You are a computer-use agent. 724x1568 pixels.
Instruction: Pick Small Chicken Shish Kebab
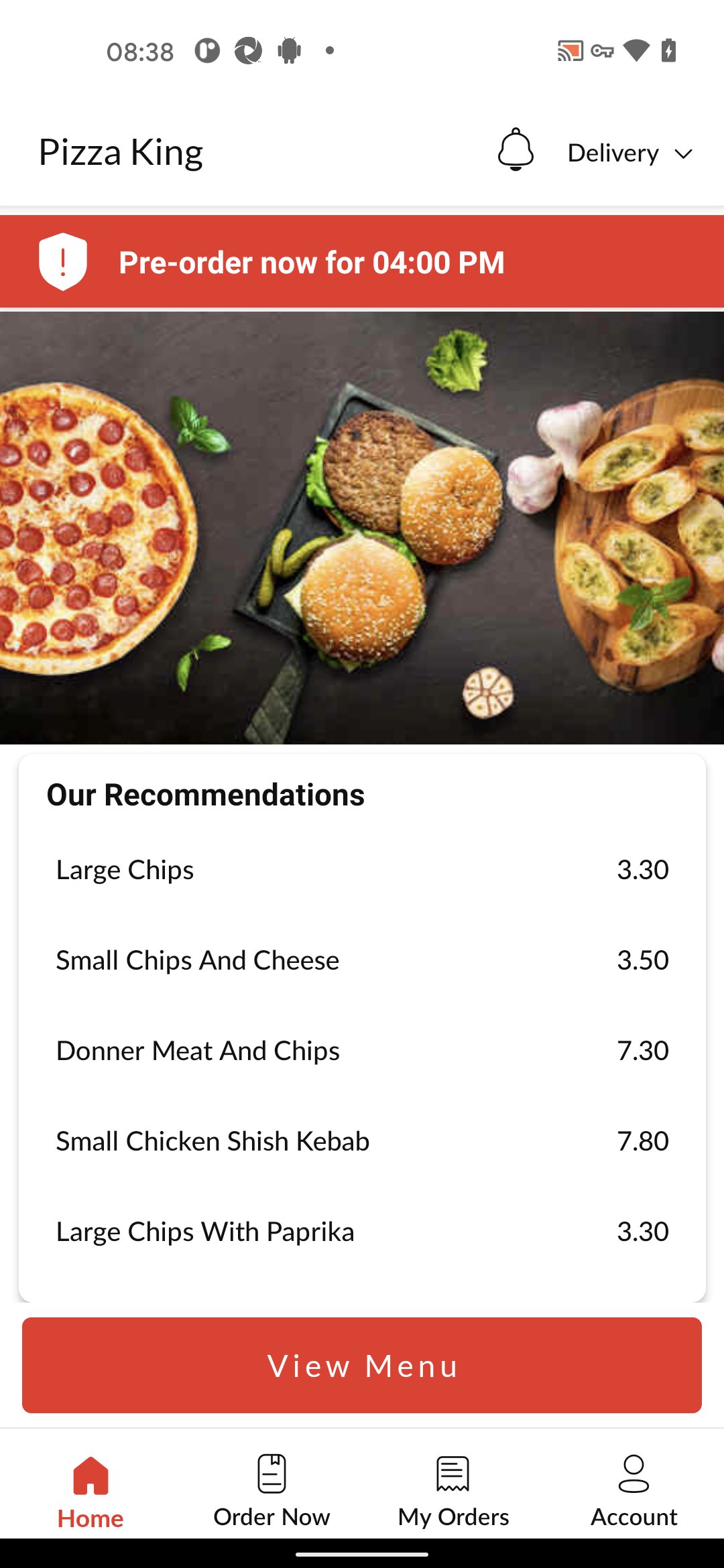[x=362, y=1141]
